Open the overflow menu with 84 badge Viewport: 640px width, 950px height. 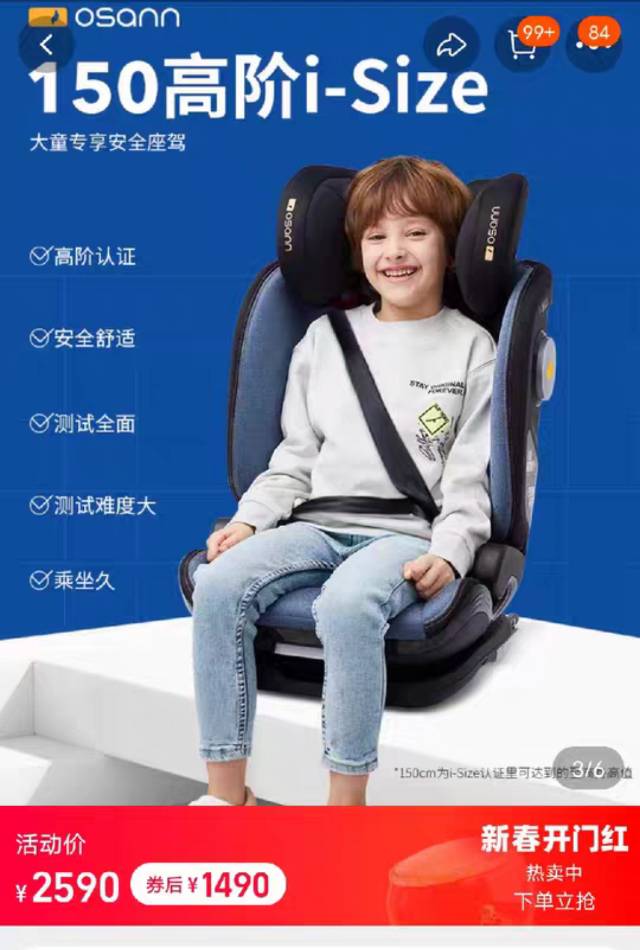[x=592, y=45]
